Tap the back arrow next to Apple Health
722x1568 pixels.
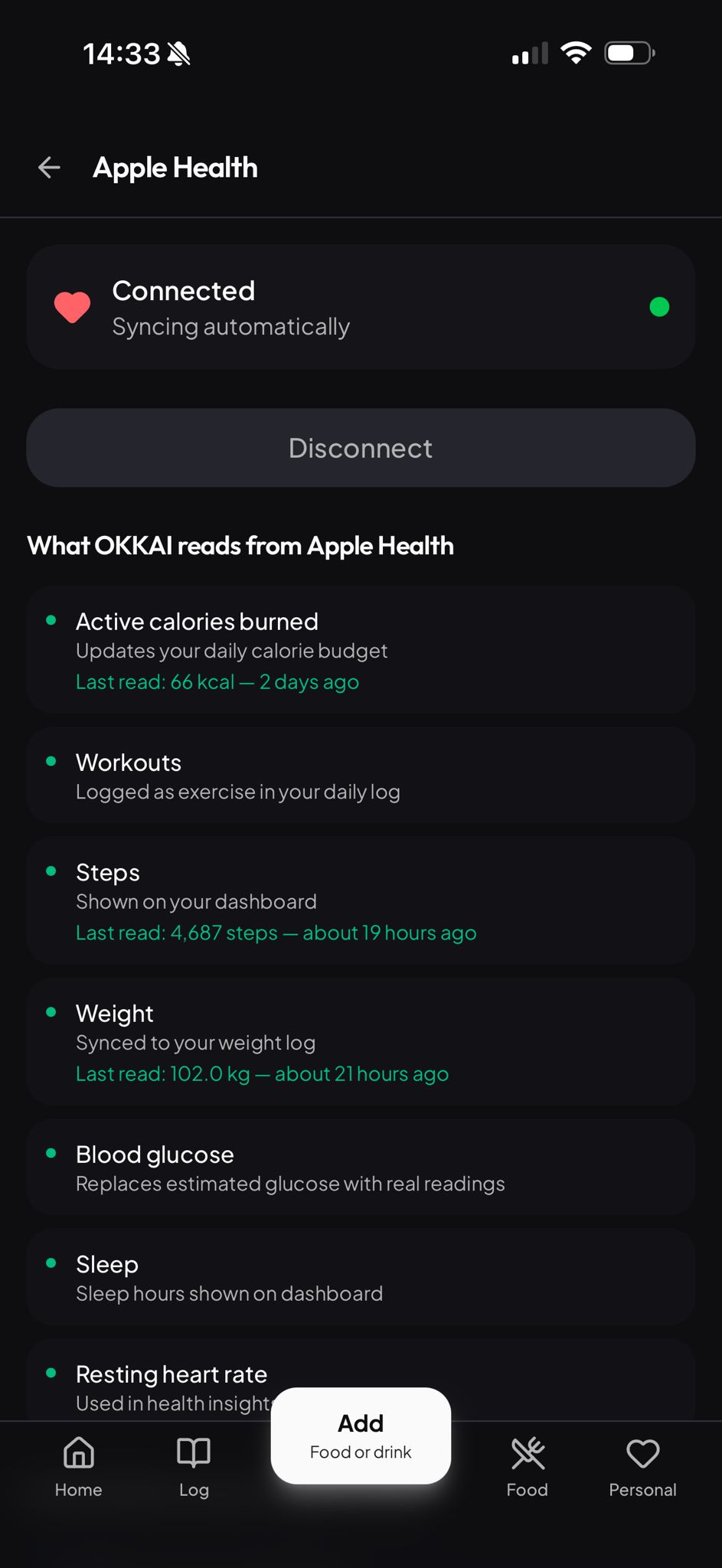pyautogui.click(x=49, y=167)
